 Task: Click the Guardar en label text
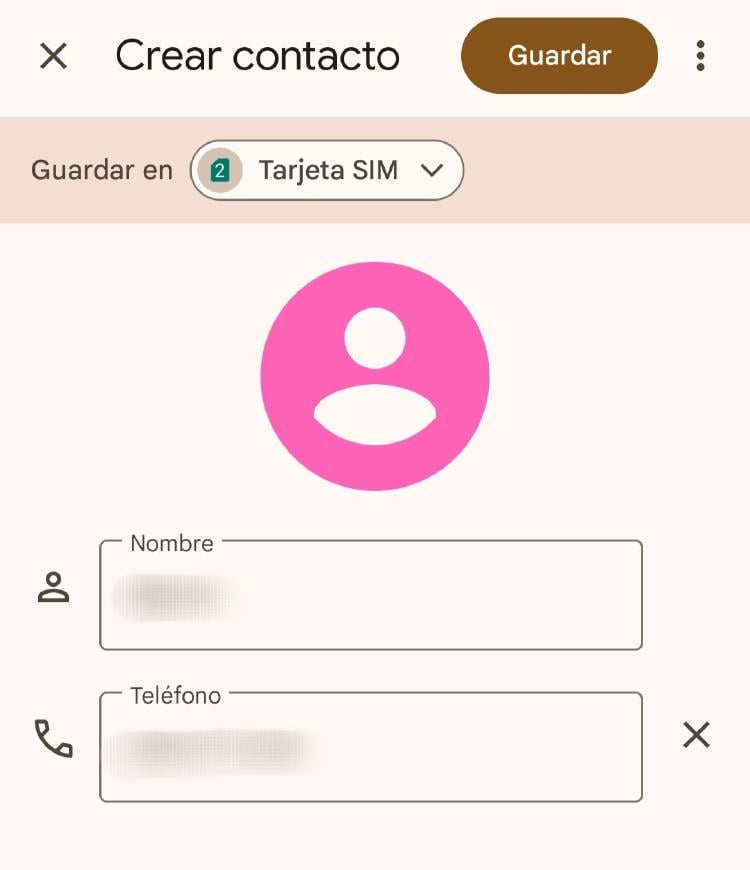tap(101, 170)
